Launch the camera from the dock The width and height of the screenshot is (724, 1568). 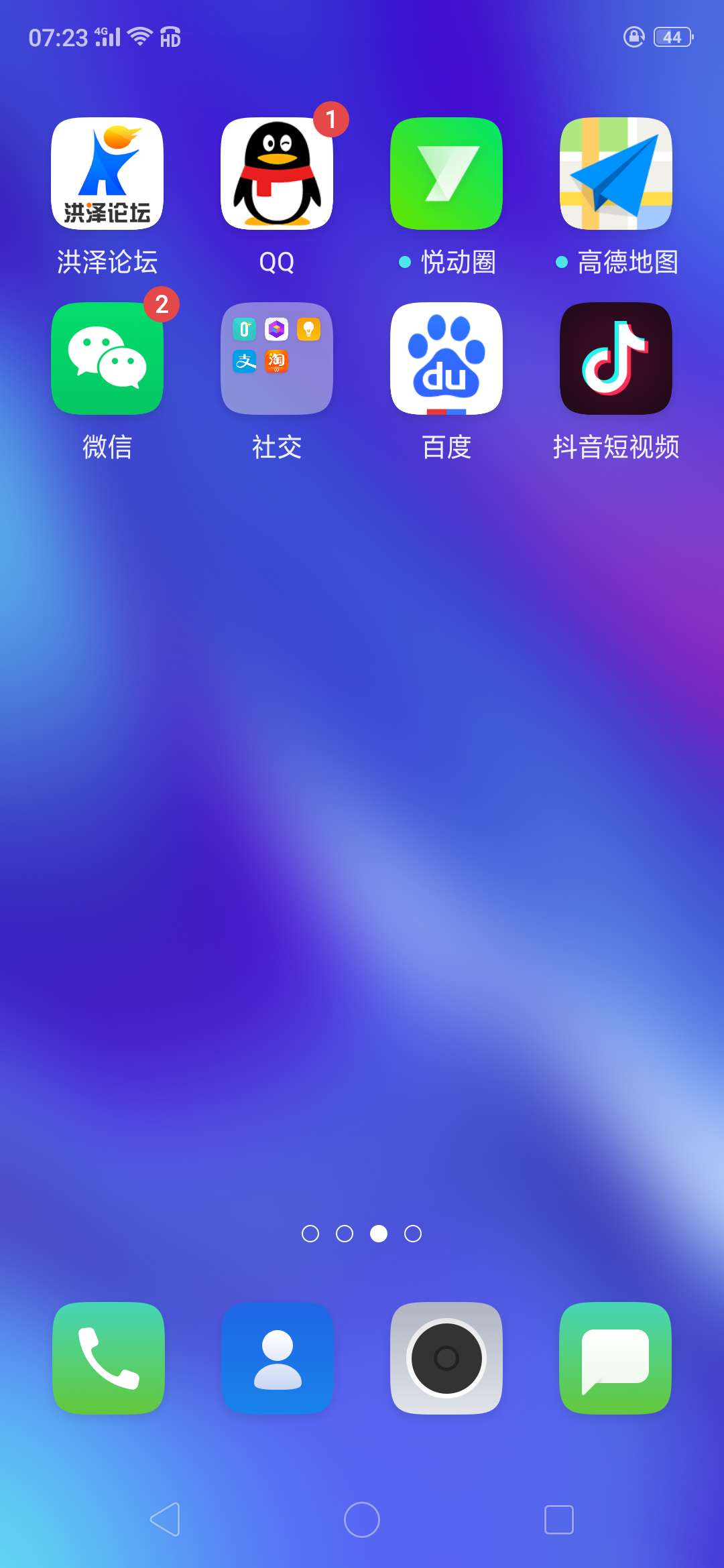446,1358
